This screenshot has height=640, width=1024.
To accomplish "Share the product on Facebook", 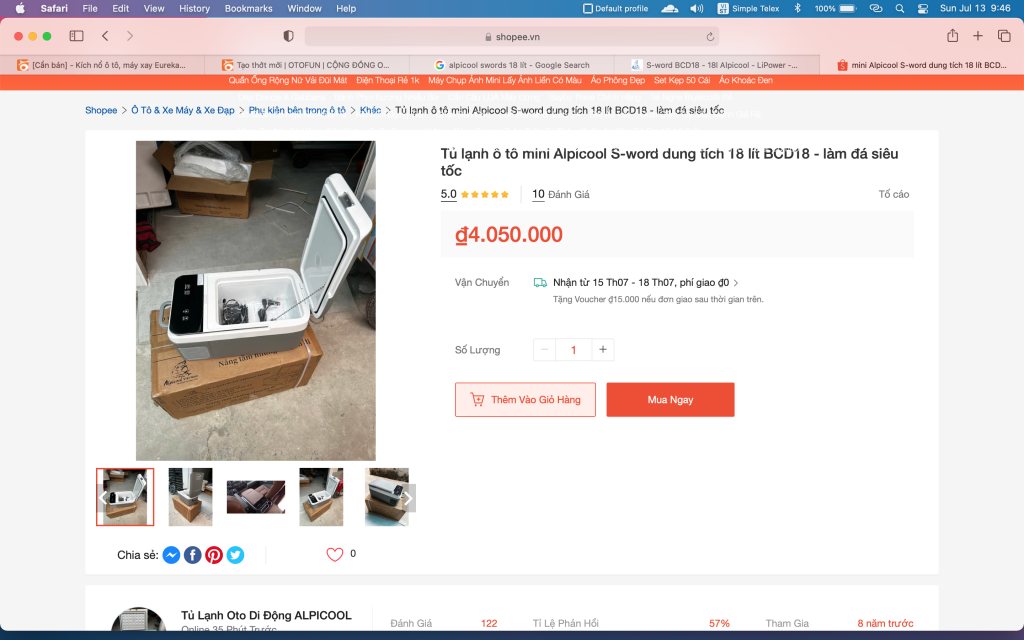I will (192, 555).
